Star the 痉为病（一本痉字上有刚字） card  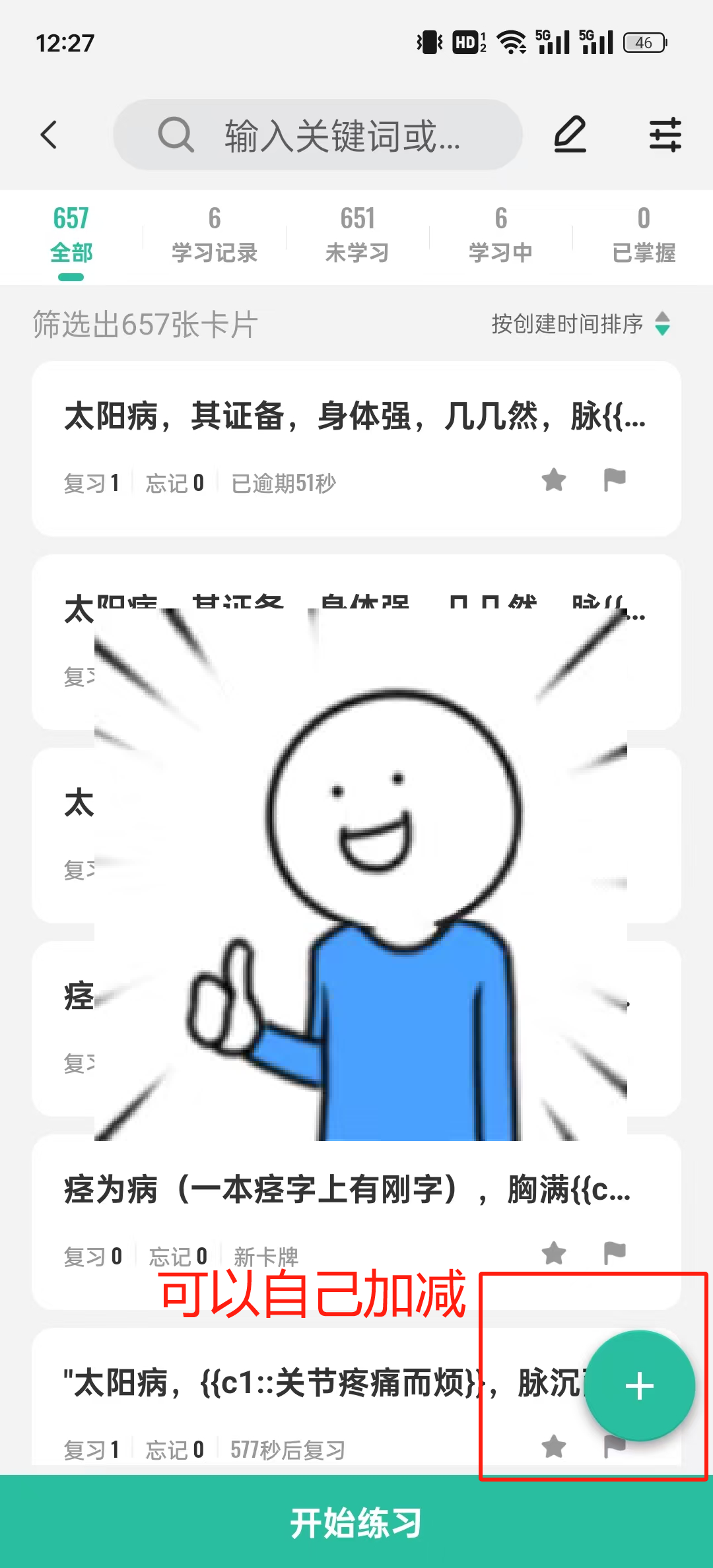tap(554, 1253)
